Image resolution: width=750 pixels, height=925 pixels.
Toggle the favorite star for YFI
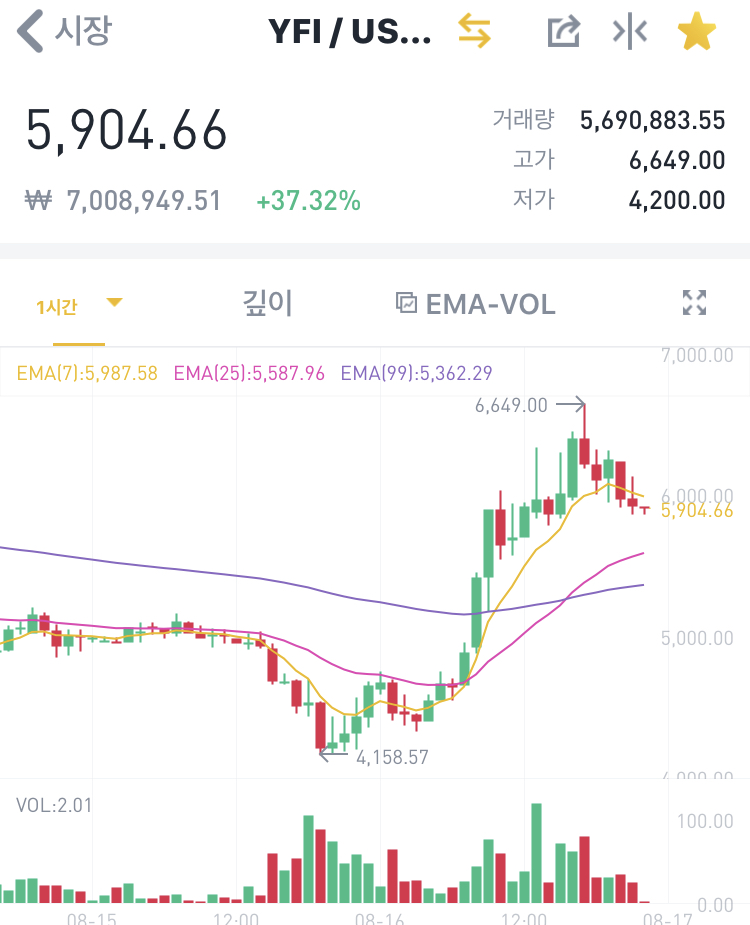pyautogui.click(x=696, y=32)
